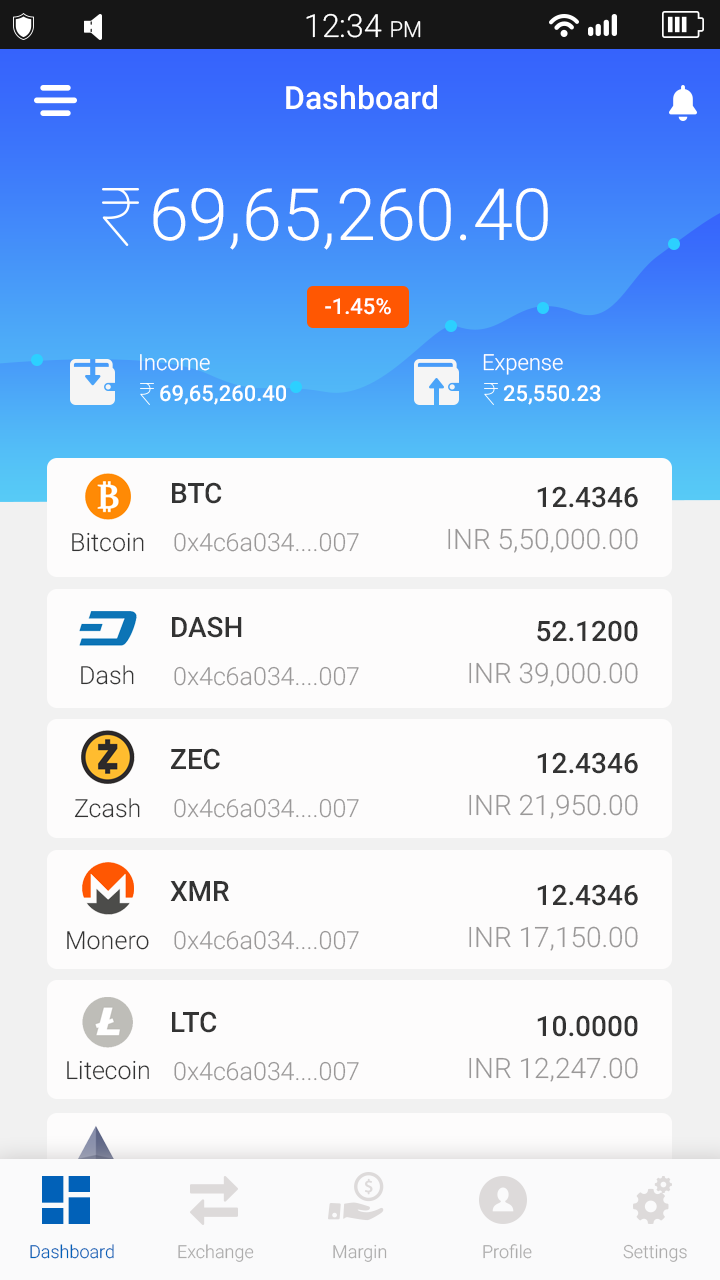Viewport: 720px width, 1280px height.
Task: Open the Profile tab
Action: coord(506,1218)
